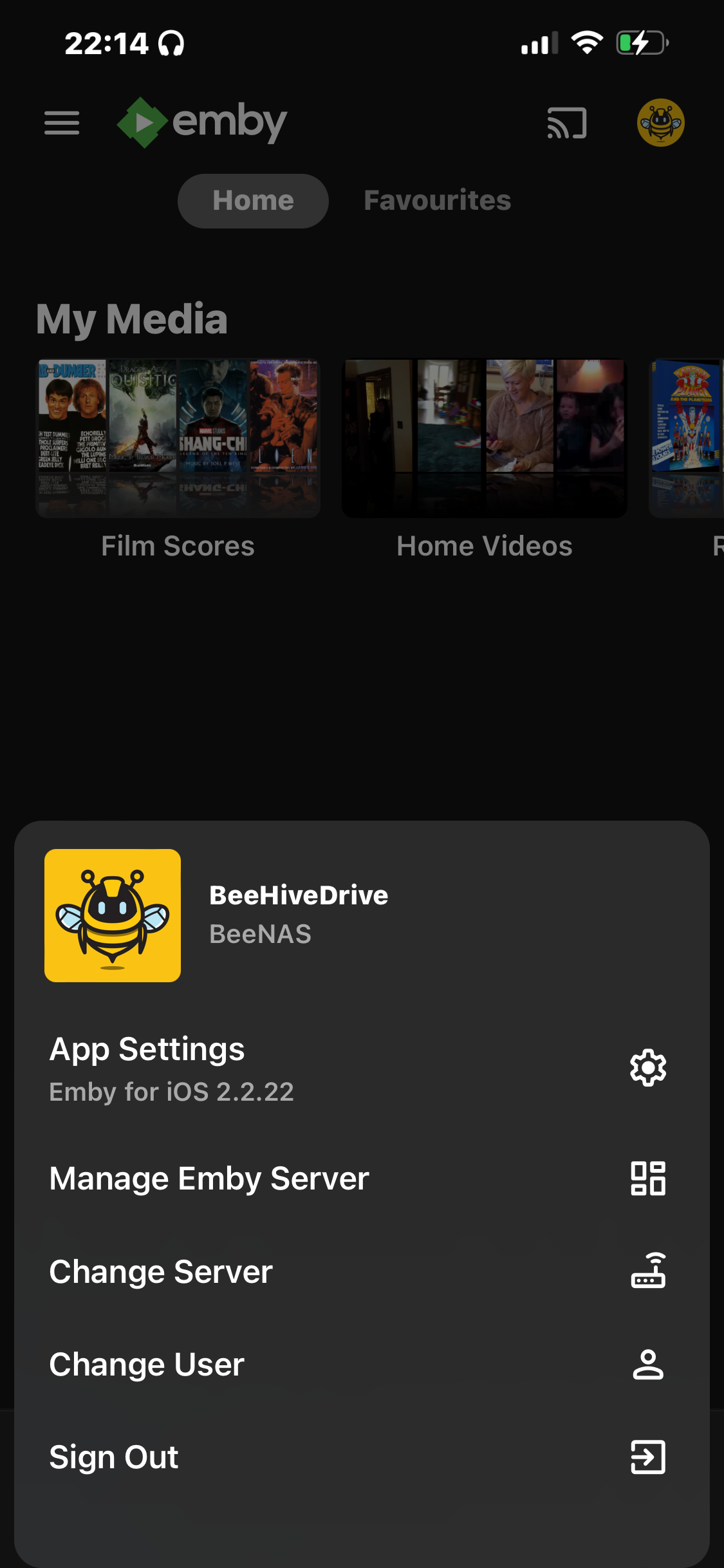This screenshot has width=724, height=1568.
Task: Tap Change User
Action: [362, 1364]
